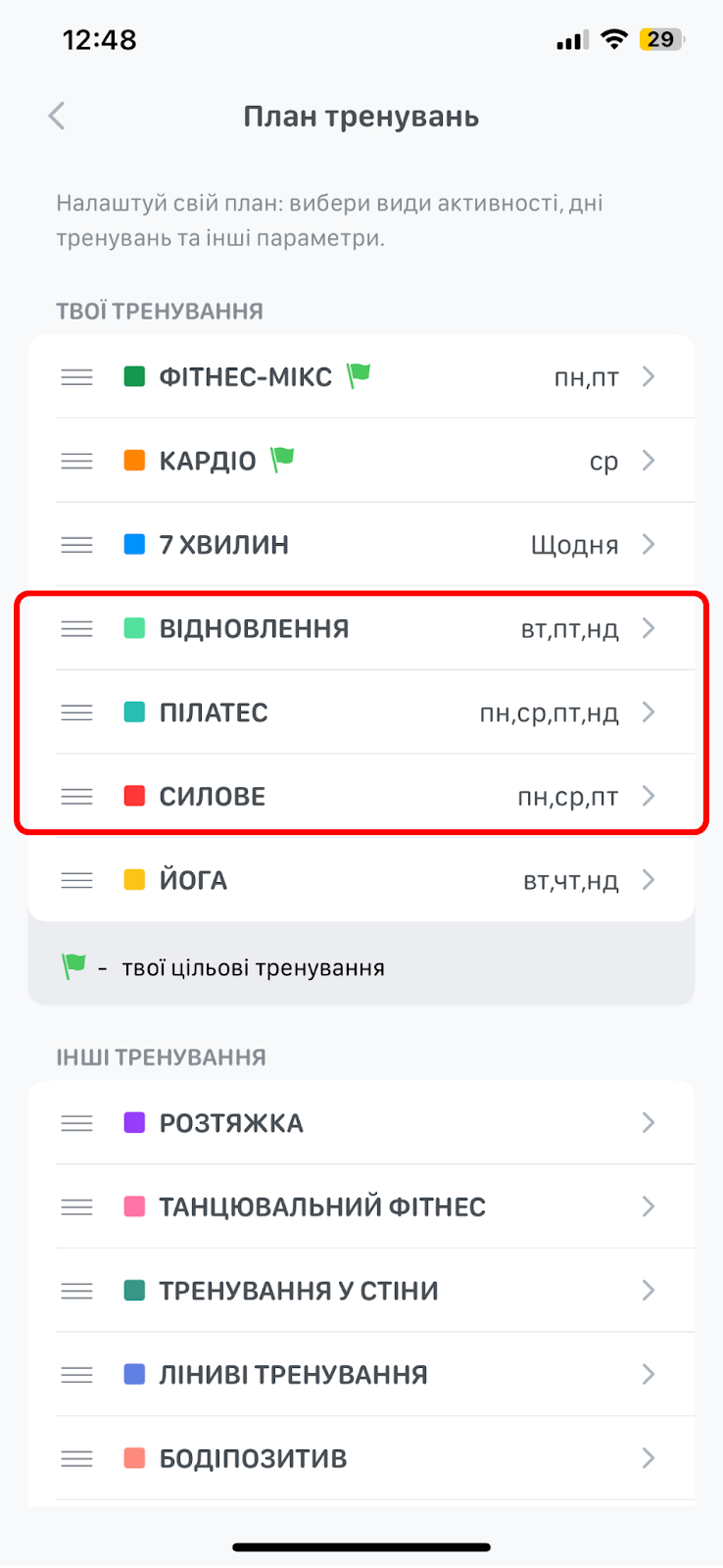Open the БОДІПОЗИТИВ workout row

361,1458
